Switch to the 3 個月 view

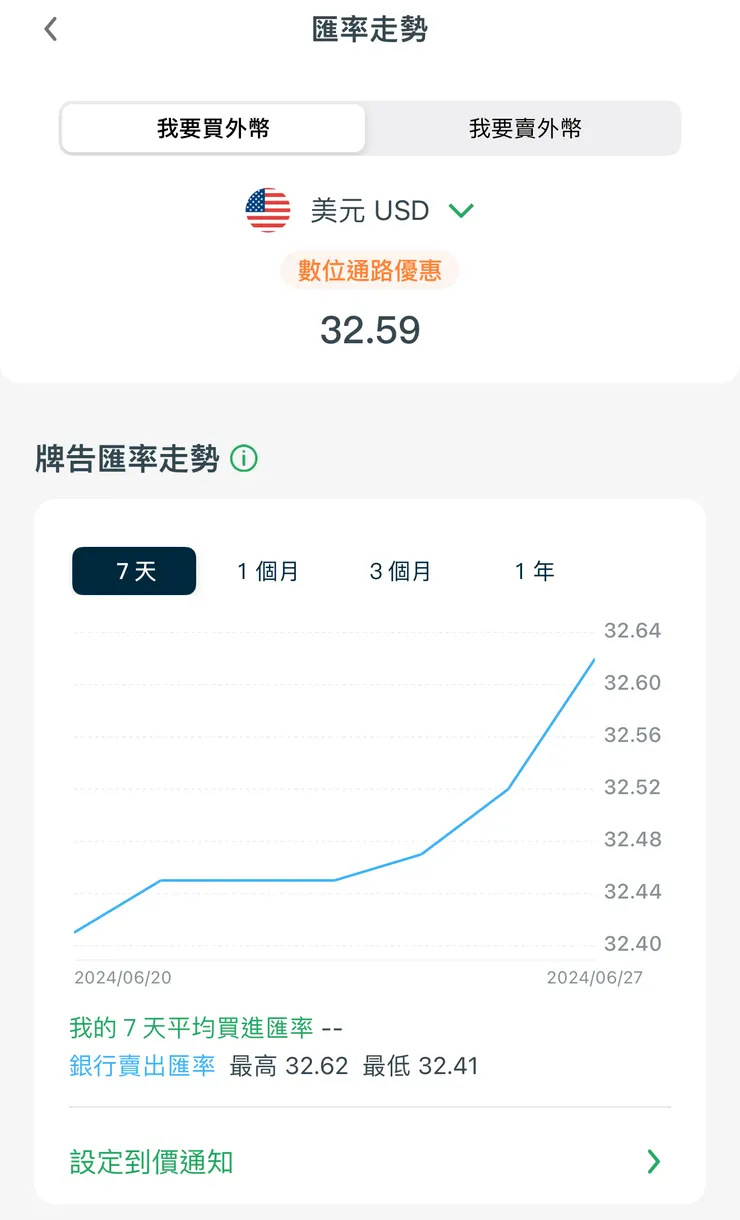400,570
